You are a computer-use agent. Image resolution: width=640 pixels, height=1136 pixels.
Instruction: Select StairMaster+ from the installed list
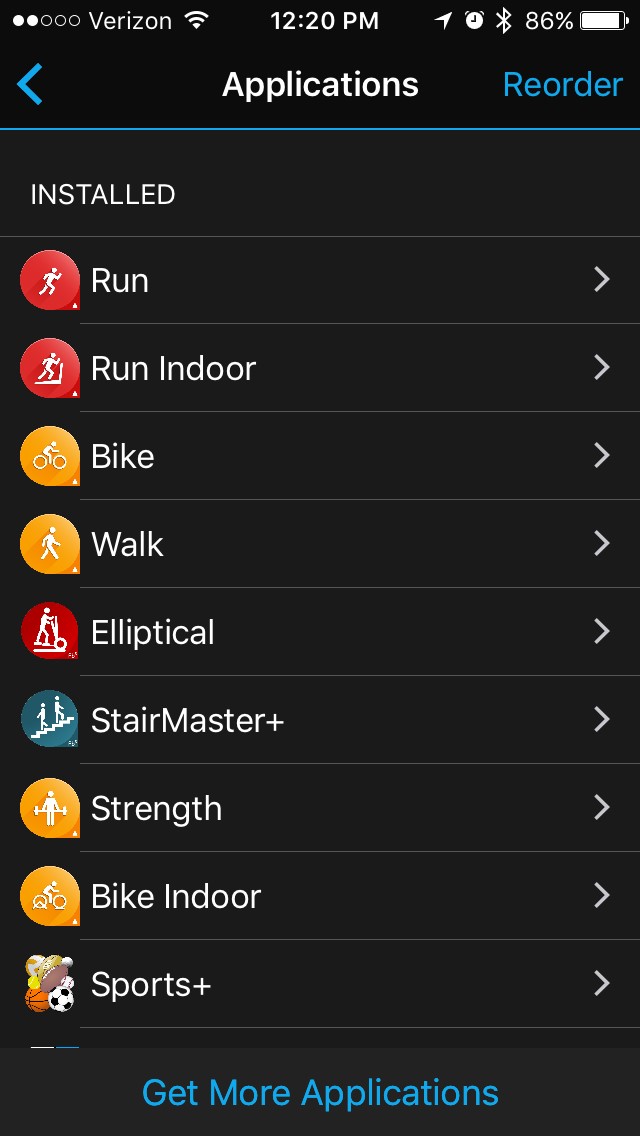320,721
